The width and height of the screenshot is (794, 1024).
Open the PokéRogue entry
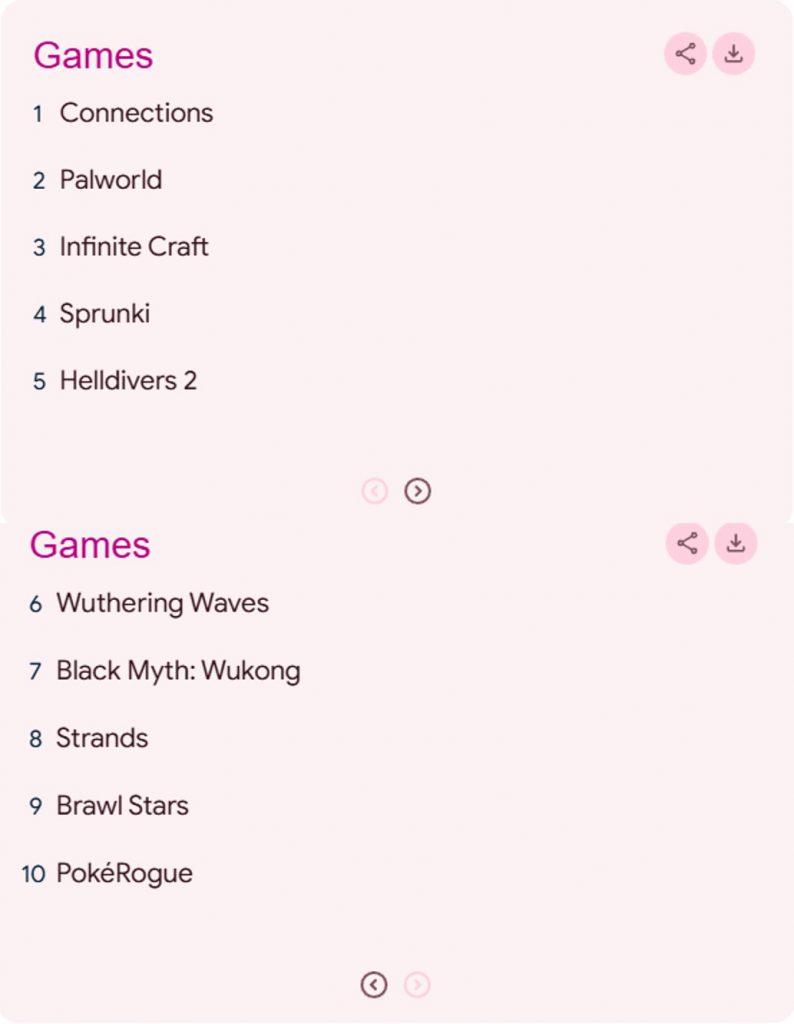[124, 873]
